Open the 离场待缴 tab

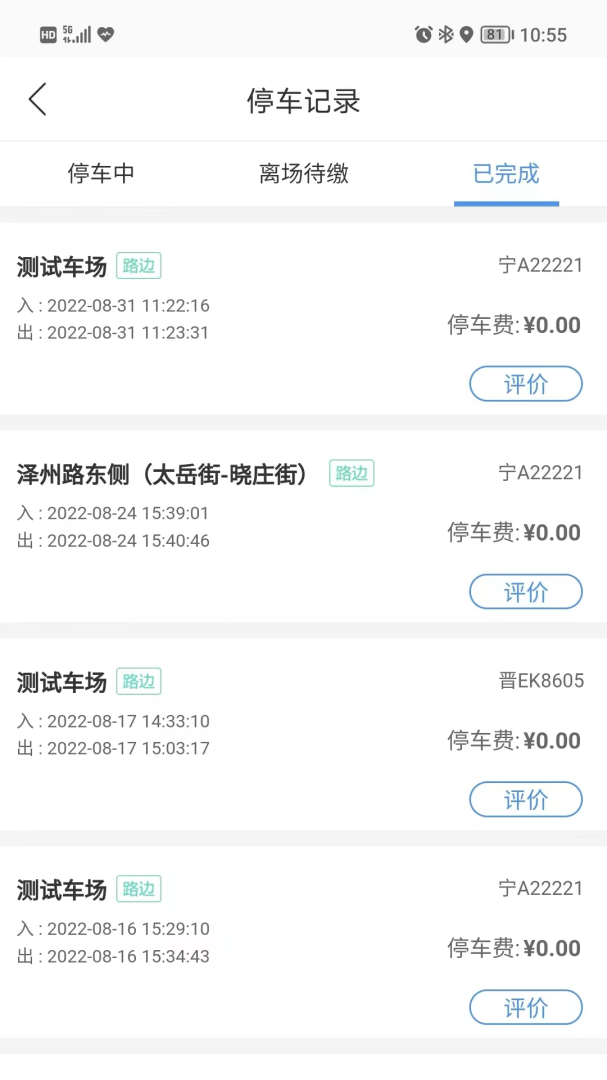click(304, 173)
